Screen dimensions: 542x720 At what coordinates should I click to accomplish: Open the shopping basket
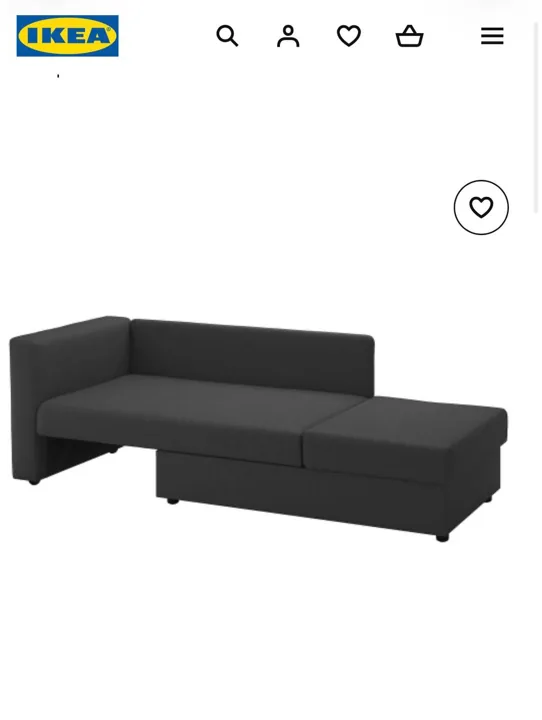pyautogui.click(x=409, y=36)
